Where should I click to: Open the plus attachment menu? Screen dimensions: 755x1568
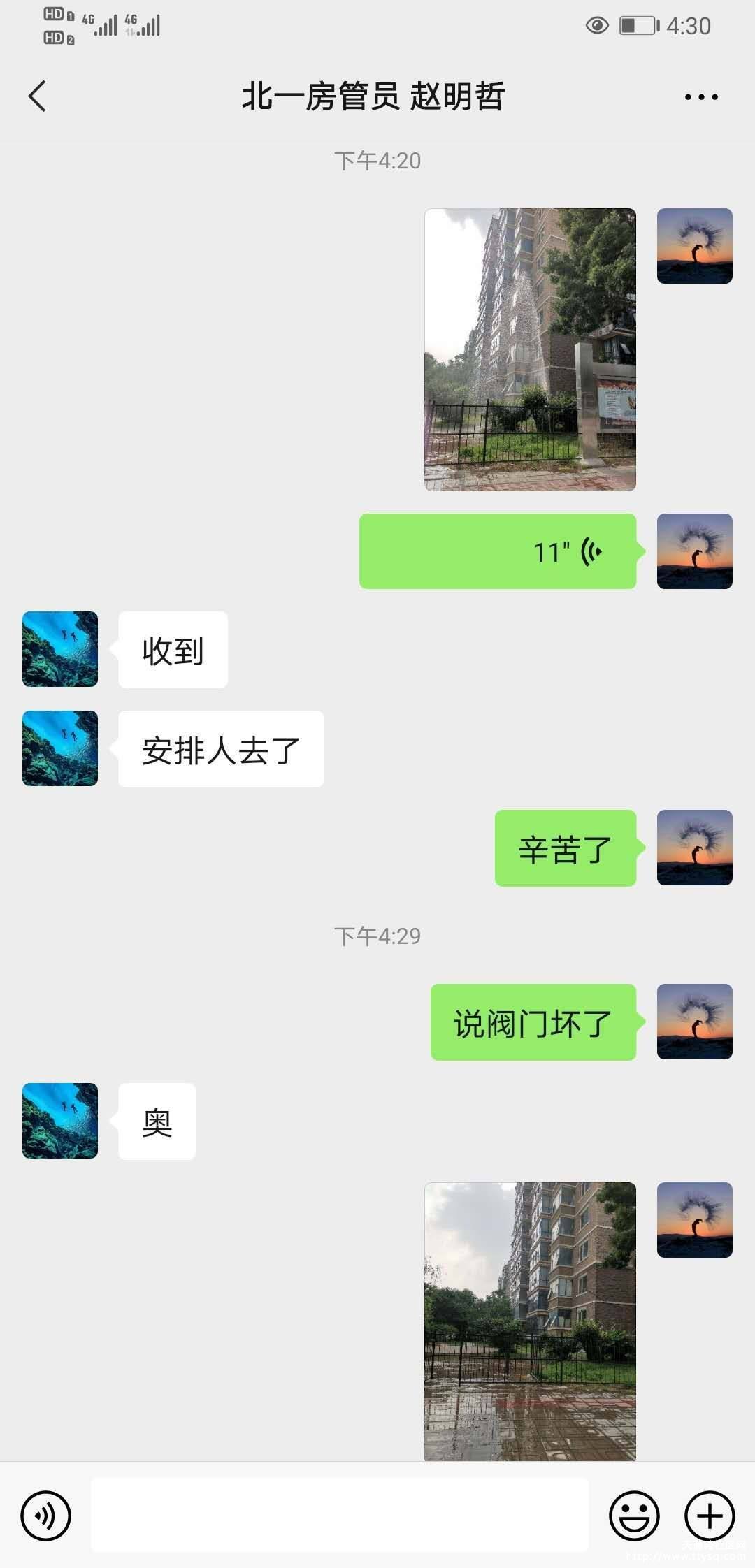710,1516
